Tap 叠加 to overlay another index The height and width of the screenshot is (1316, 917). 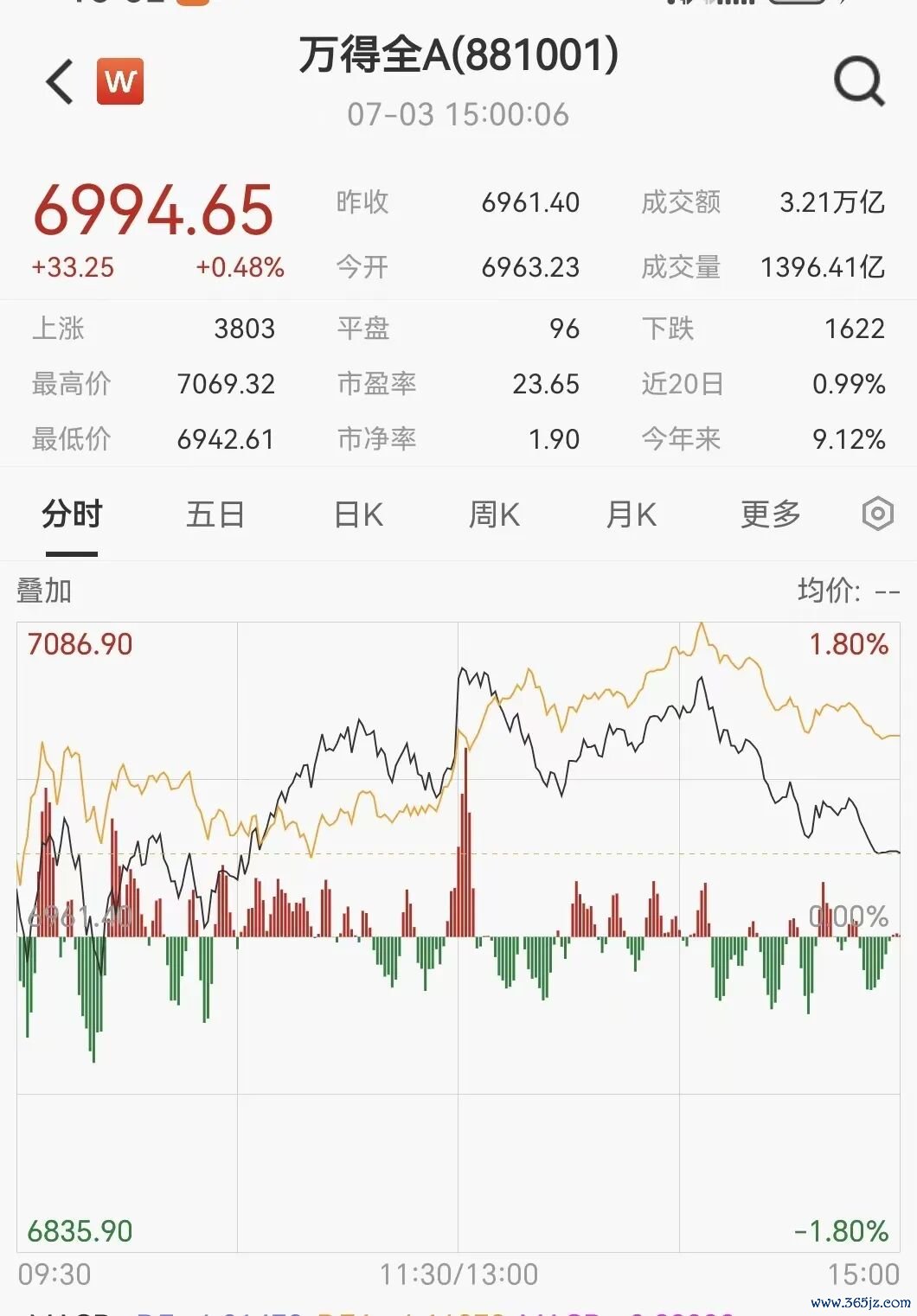tap(44, 591)
